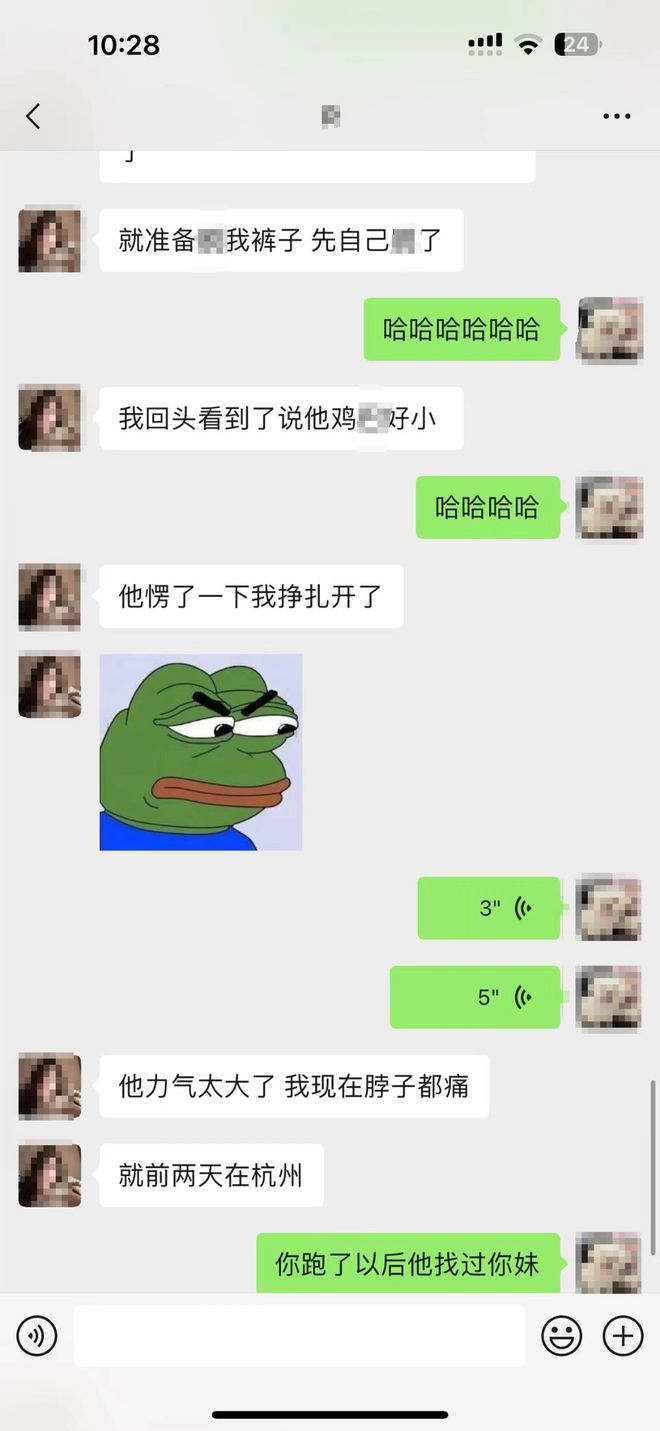Open the chat info overflow menu
Image resolution: width=660 pixels, height=1431 pixels.
[x=616, y=116]
